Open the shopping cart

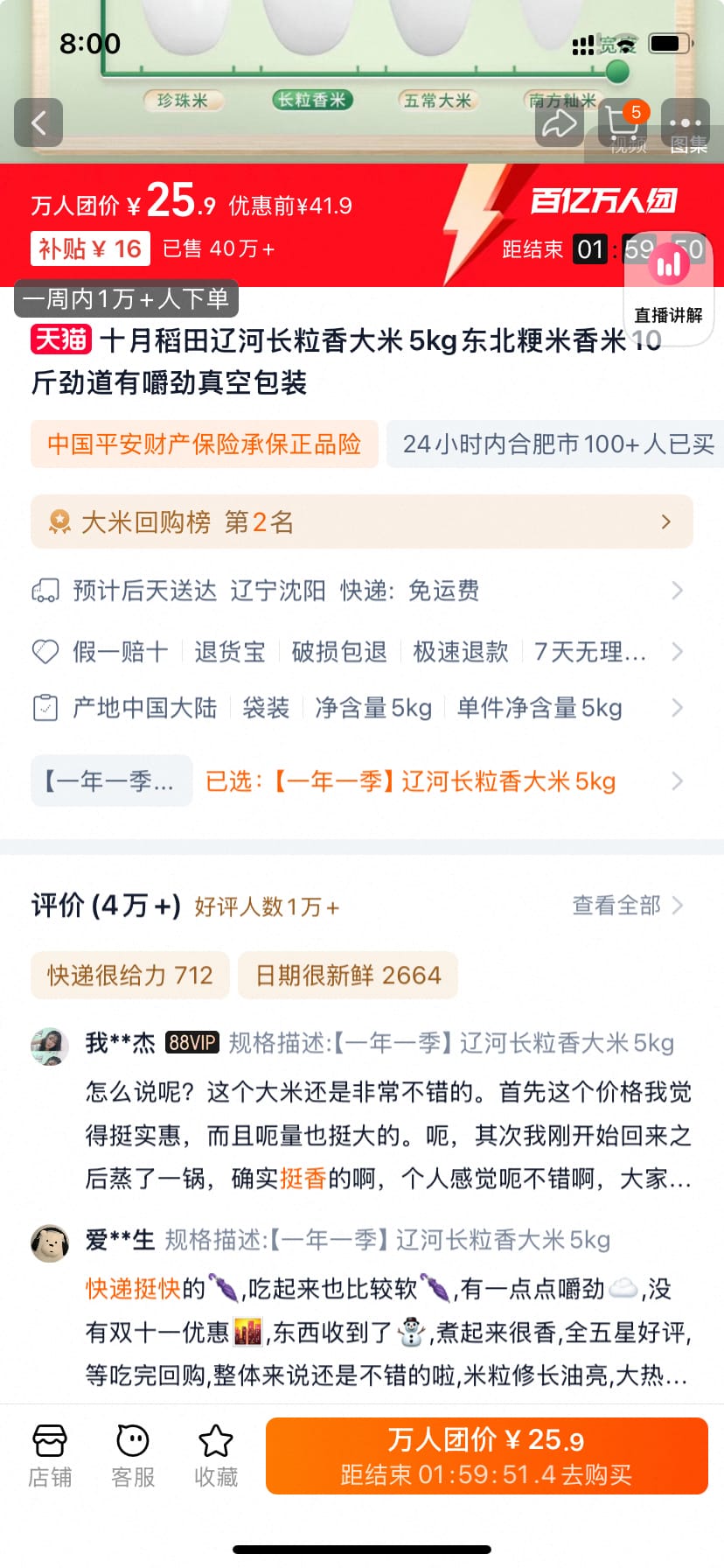coord(622,122)
